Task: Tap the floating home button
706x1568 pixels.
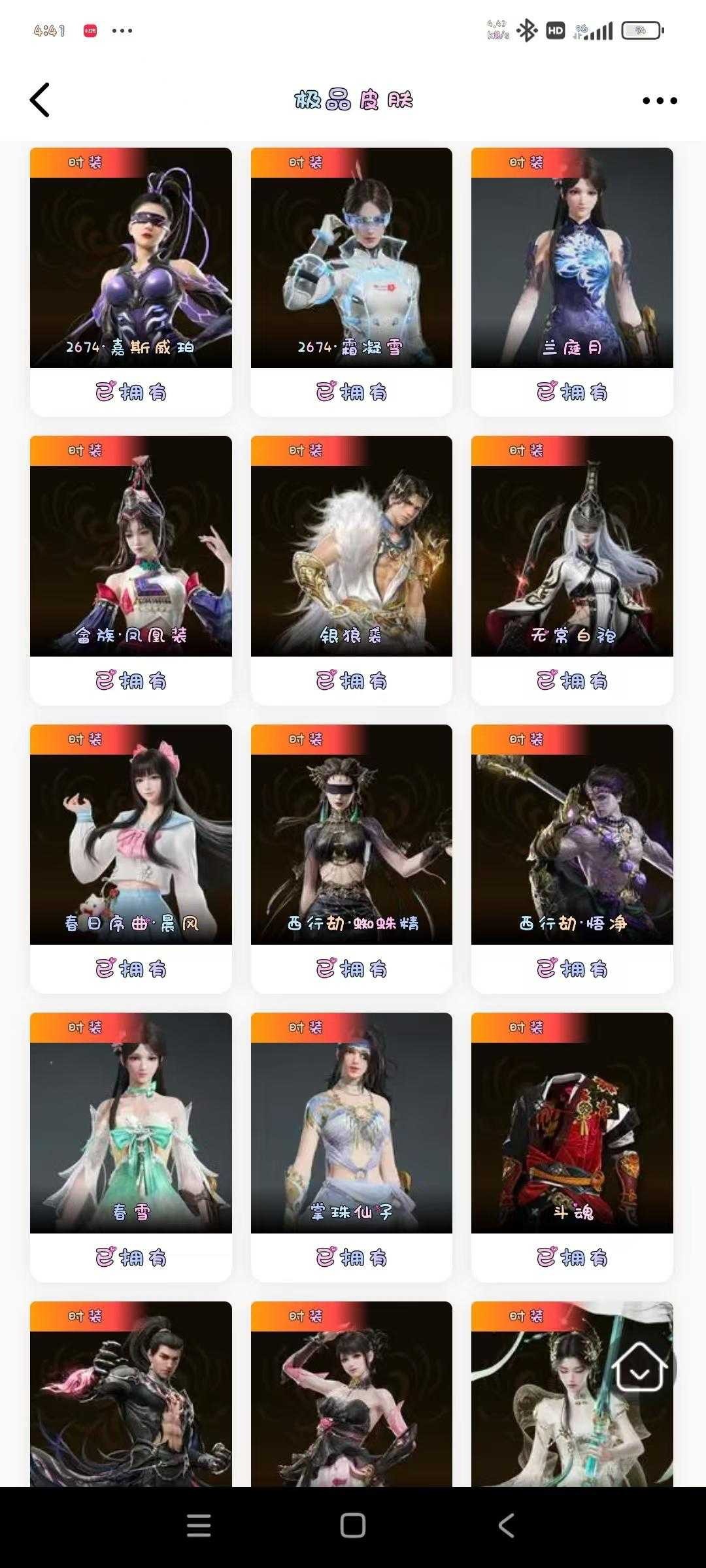Action: [640, 1367]
